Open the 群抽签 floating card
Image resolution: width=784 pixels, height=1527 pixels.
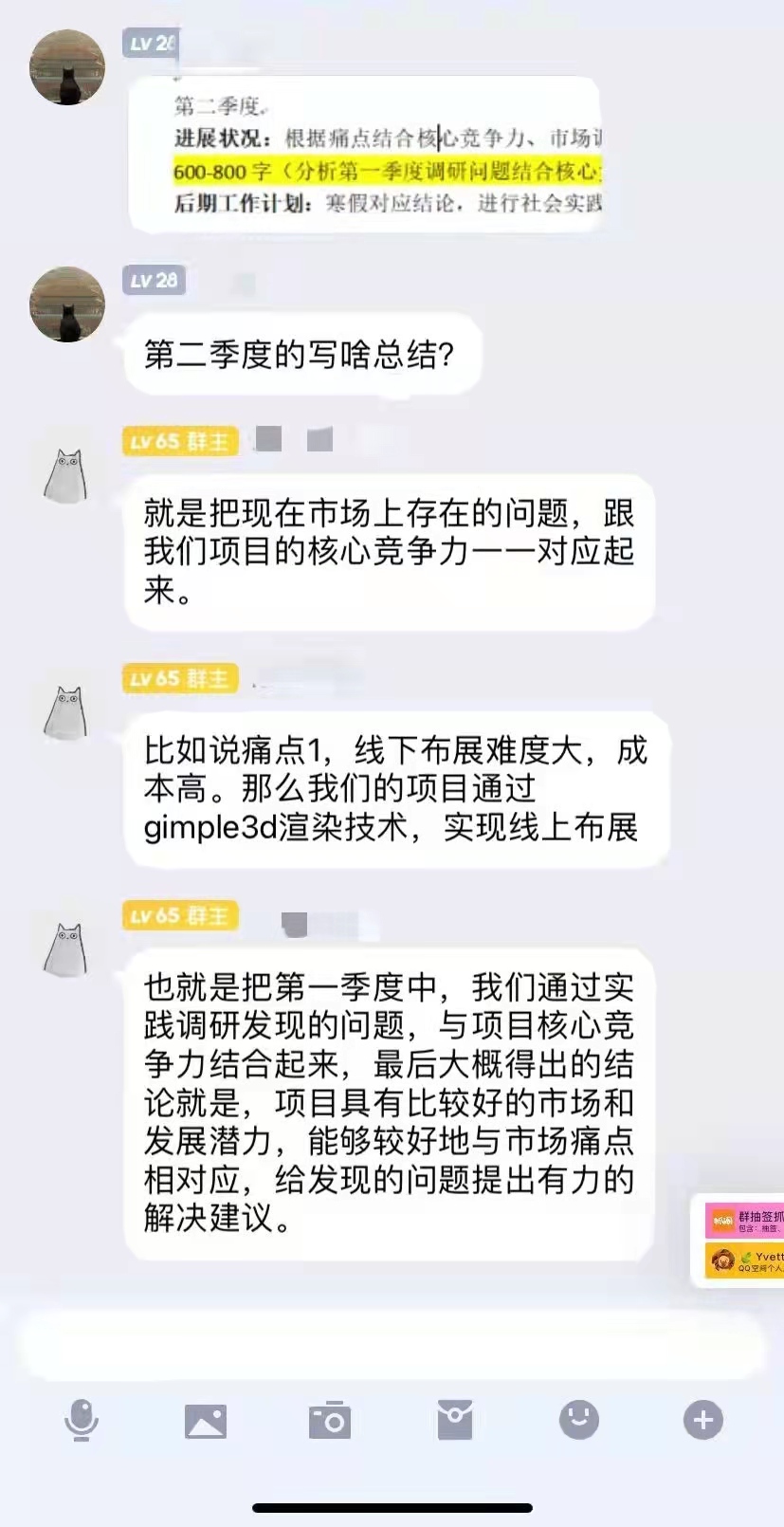pos(745,1220)
